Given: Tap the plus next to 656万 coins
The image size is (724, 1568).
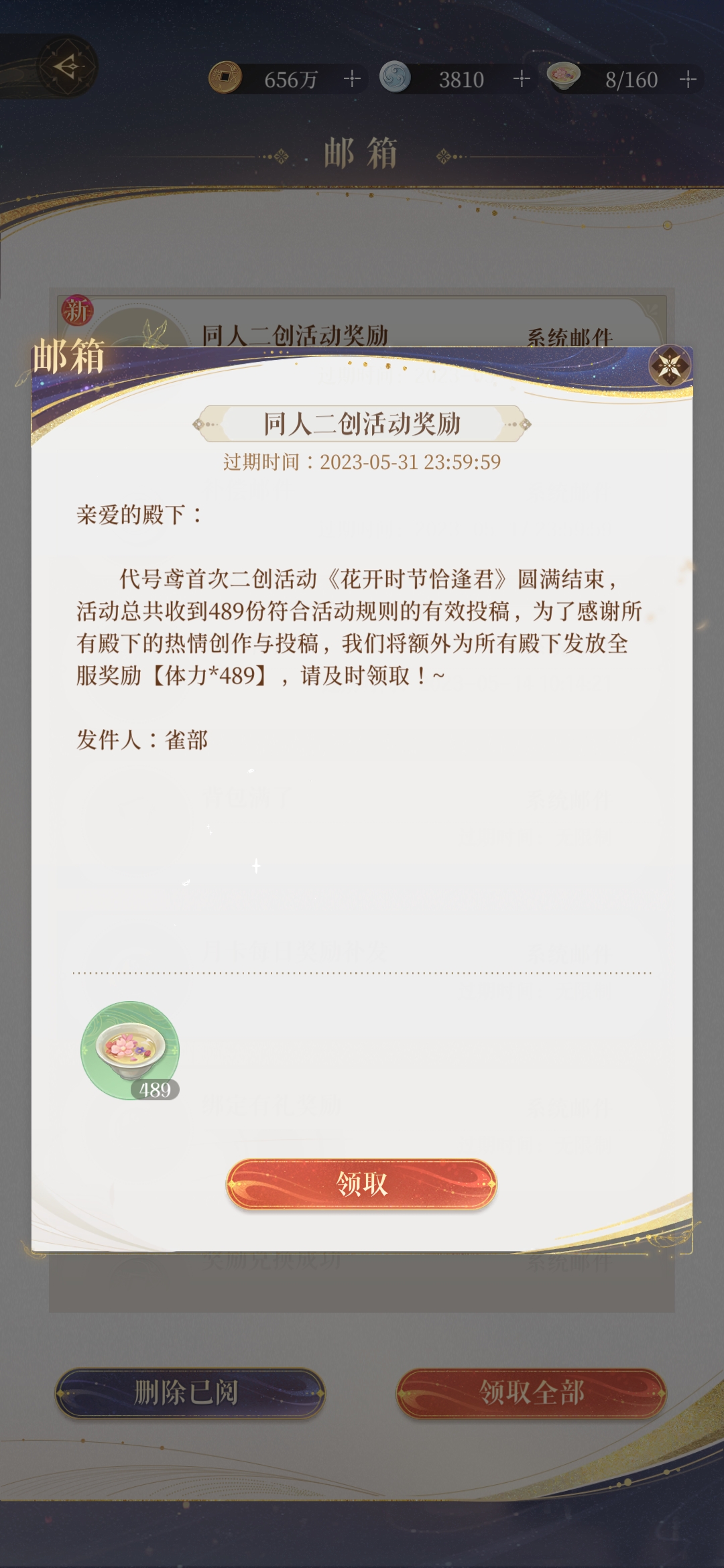Looking at the screenshot, I should (352, 79).
